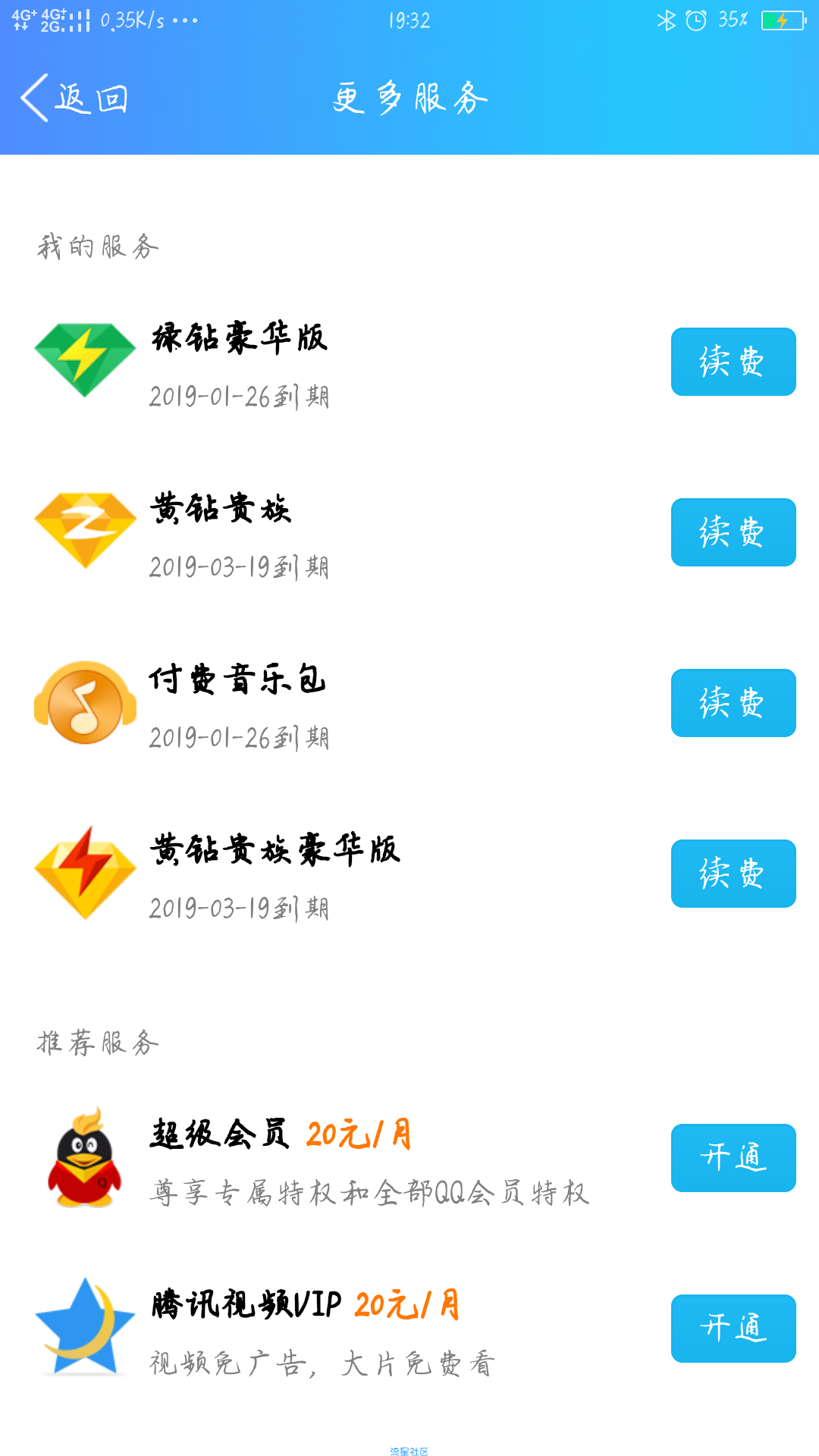Renew the 付费音乐包 subscription

tap(733, 703)
